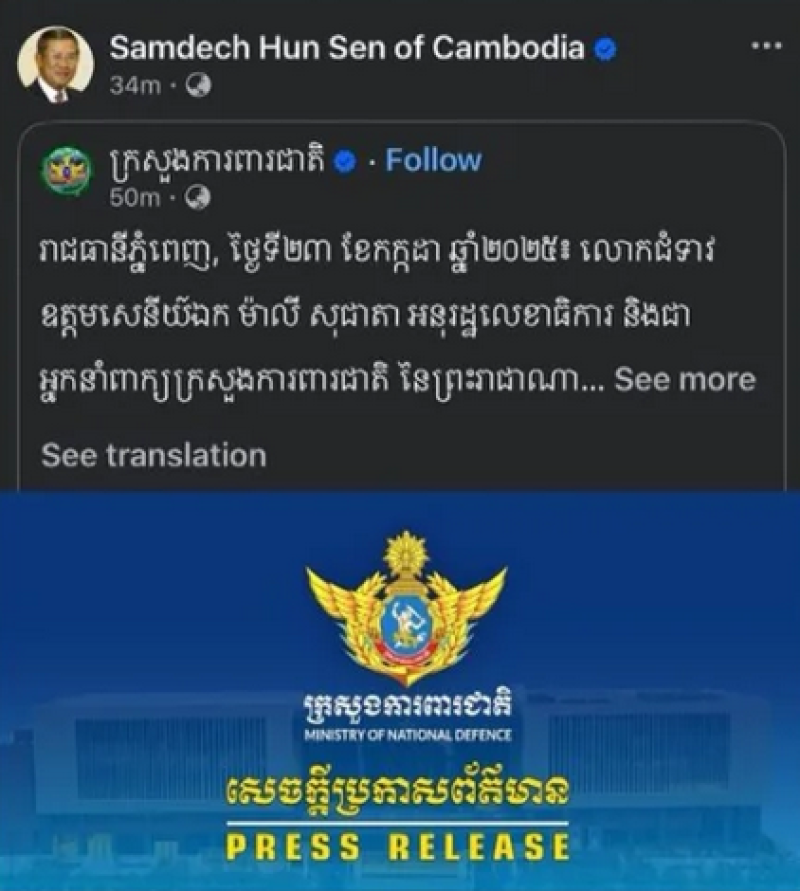Screen dimensions: 800x891
Task: Open the shared page's avatar
Action: [67, 173]
